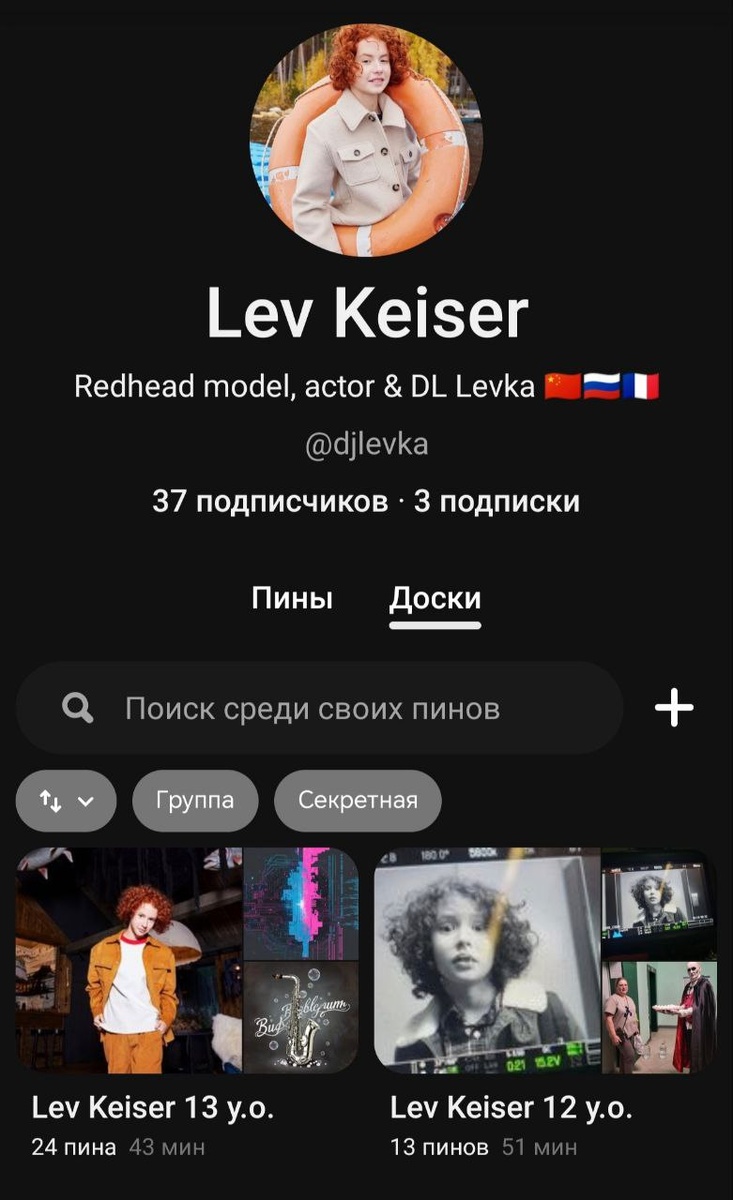Show the 37 подписчиков list
This screenshot has height=1200, width=733.
[x=269, y=501]
